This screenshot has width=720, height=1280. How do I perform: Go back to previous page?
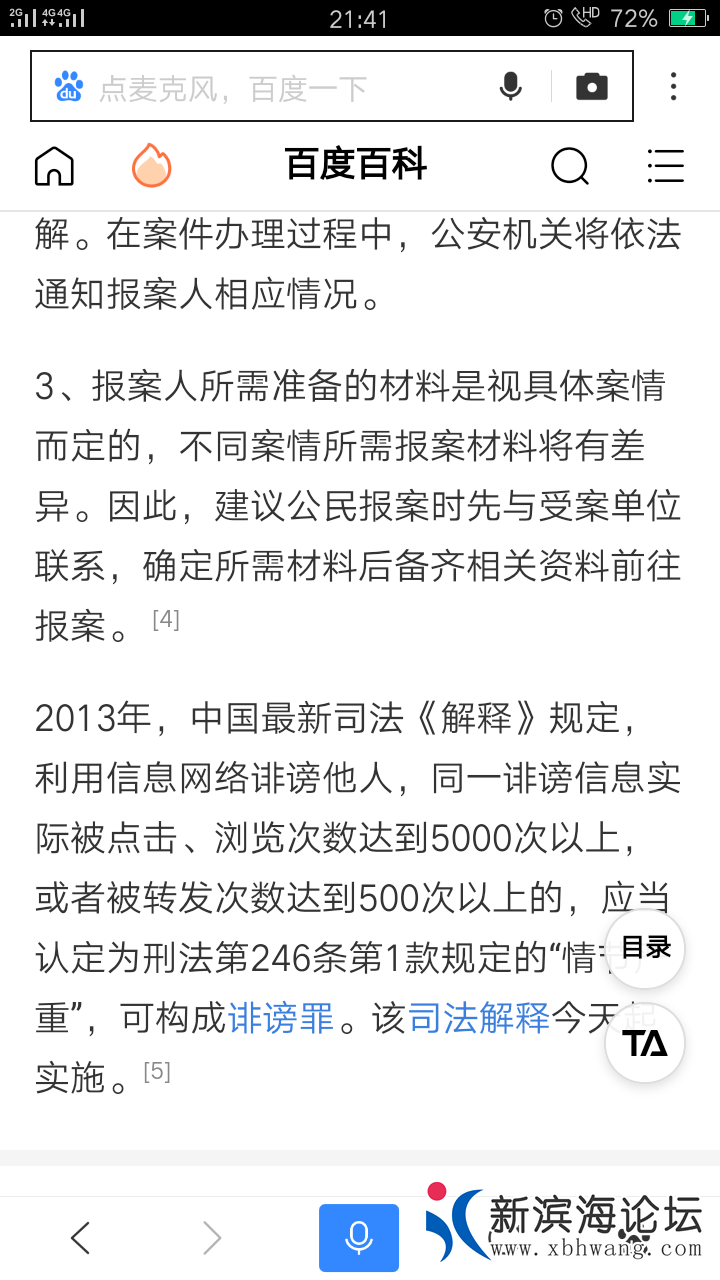[x=81, y=1238]
